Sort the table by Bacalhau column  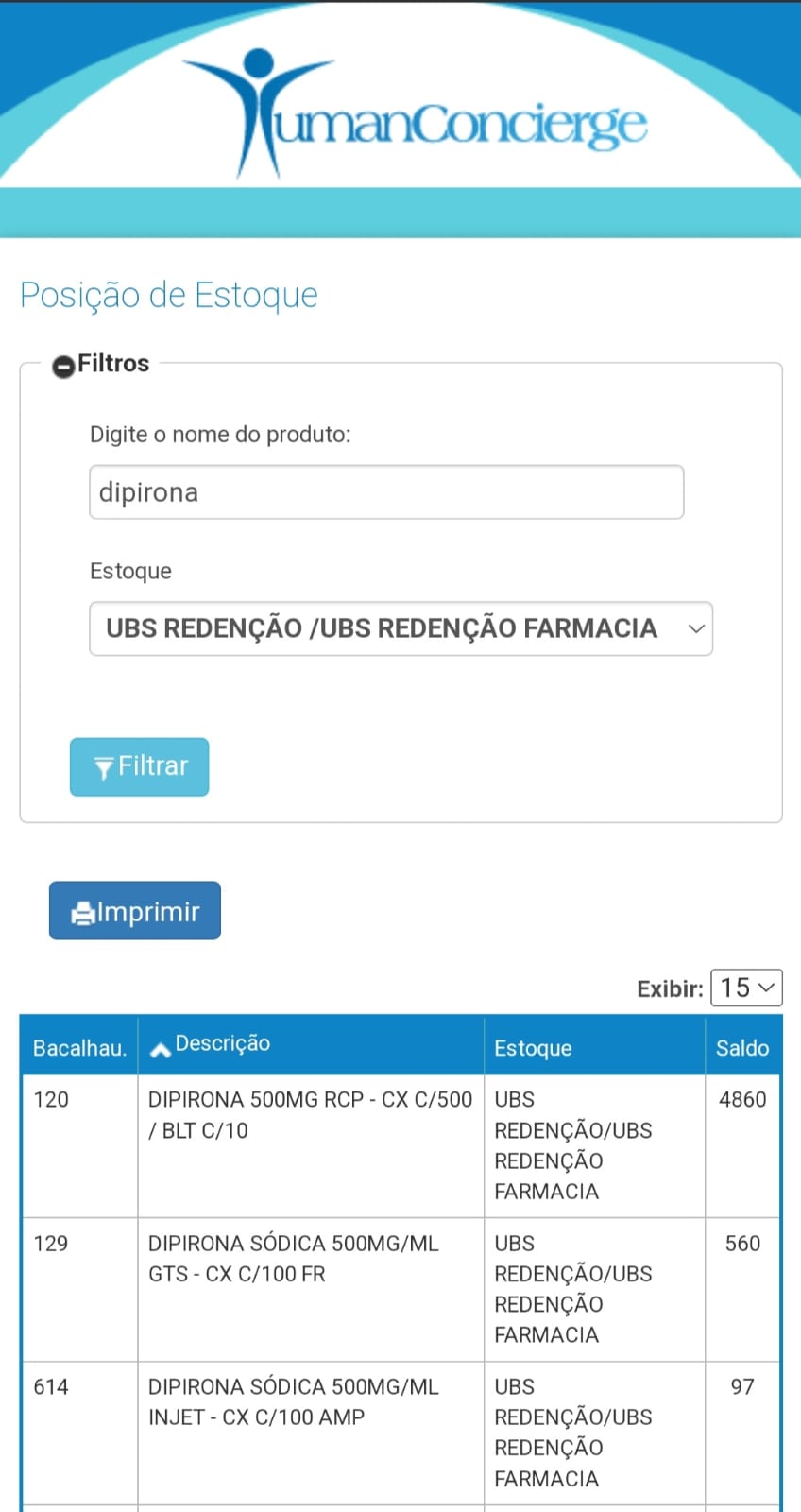[x=79, y=1045]
